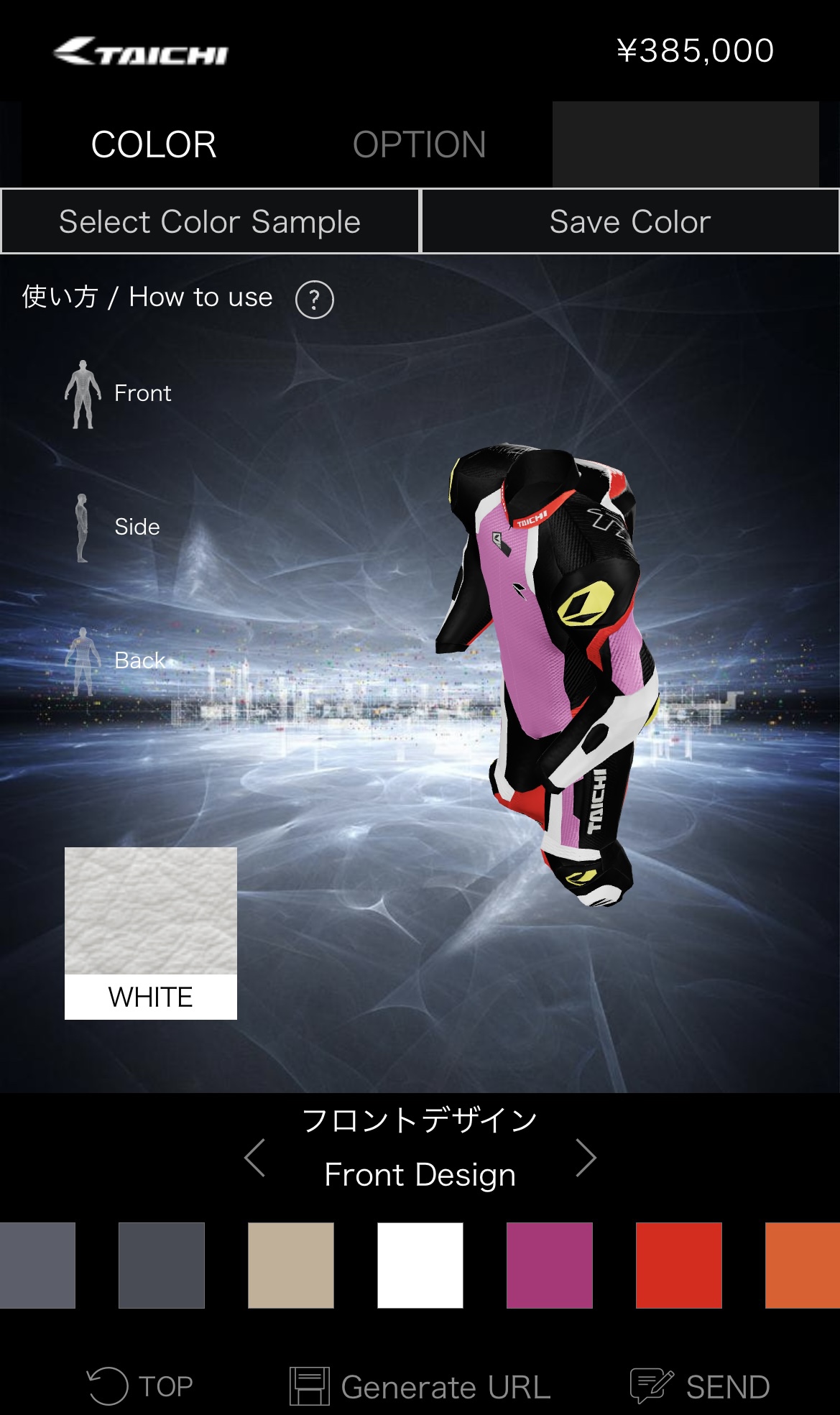This screenshot has height=1415, width=840.
Task: Choose the beige color swatch
Action: (x=291, y=1266)
